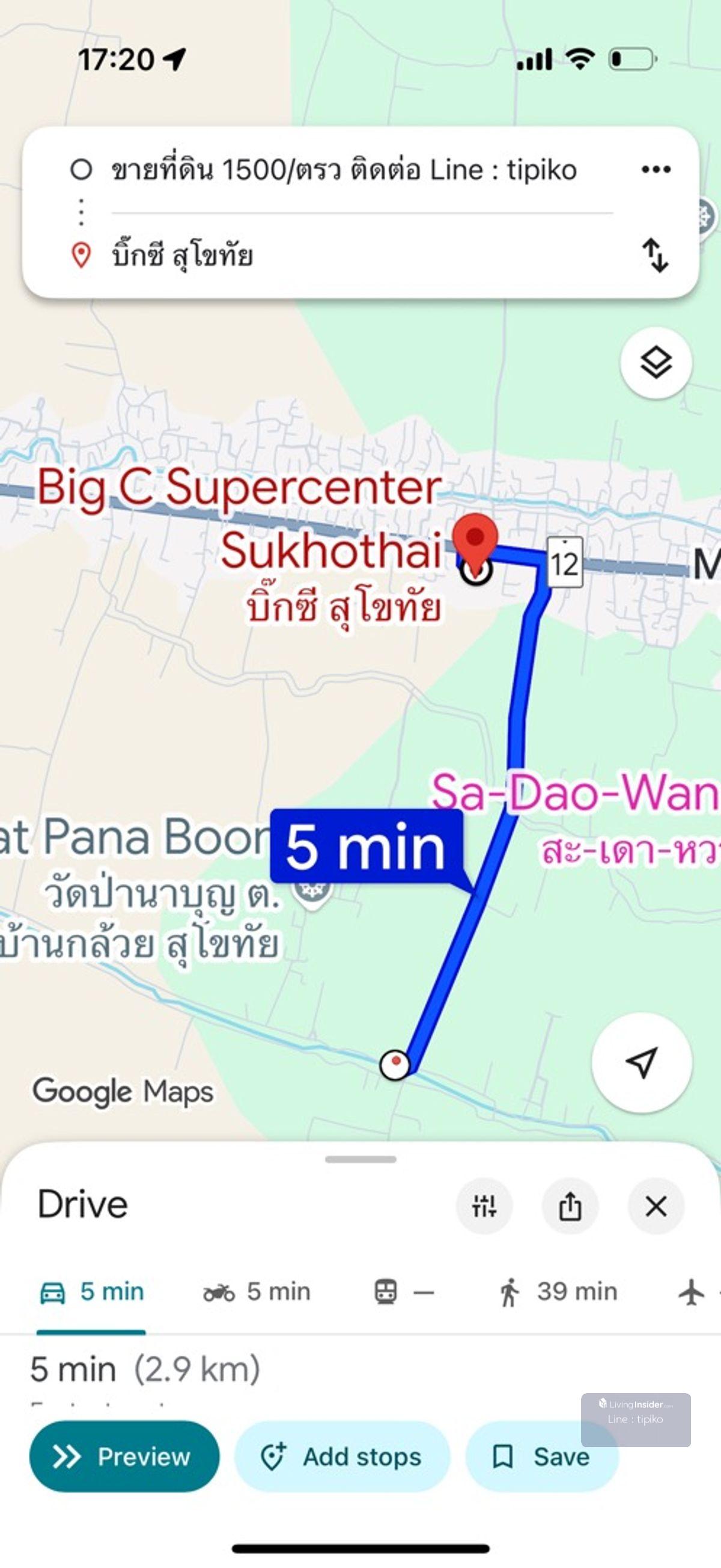This screenshot has height=1568, width=721.
Task: Tap the Add stops chip
Action: pos(342,1457)
